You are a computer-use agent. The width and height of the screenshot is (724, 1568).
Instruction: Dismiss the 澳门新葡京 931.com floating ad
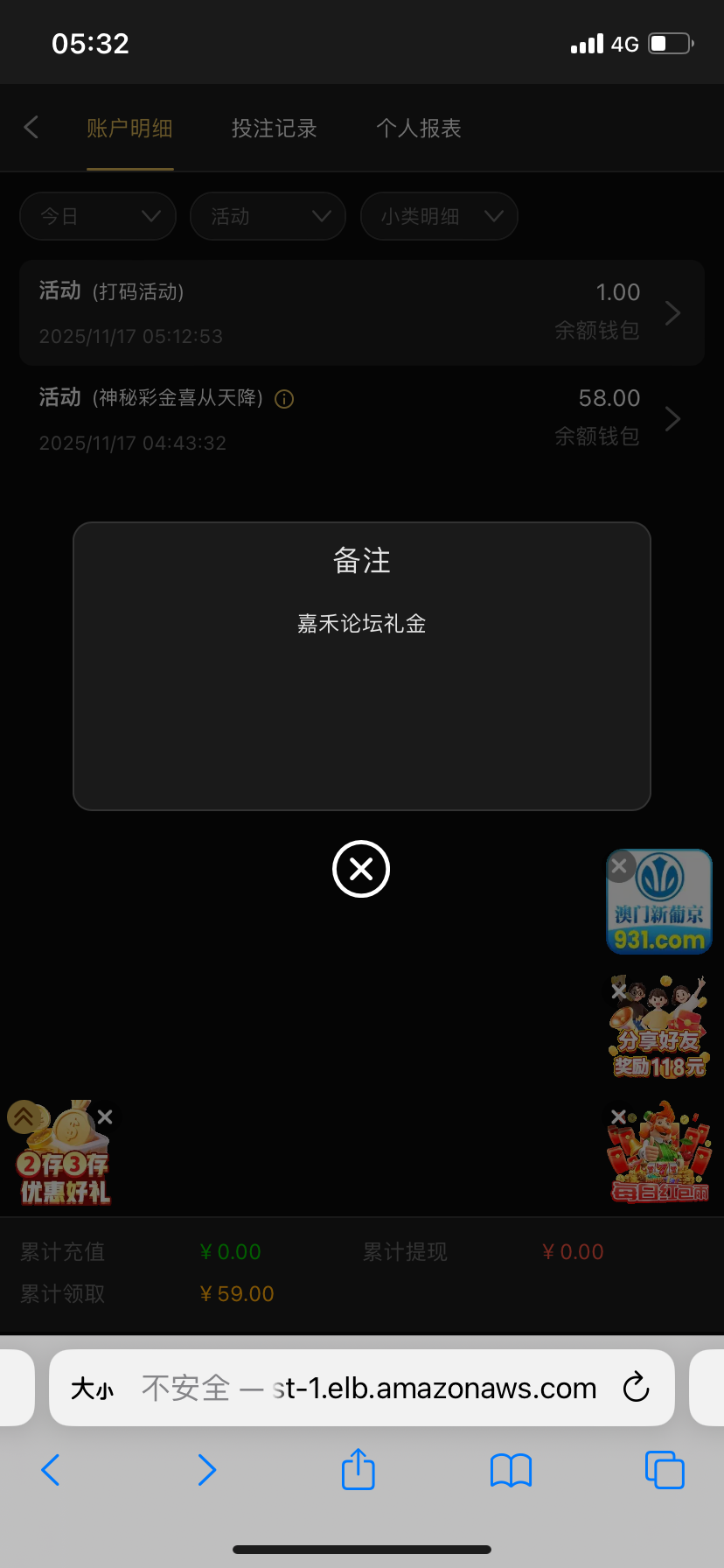[x=620, y=866]
